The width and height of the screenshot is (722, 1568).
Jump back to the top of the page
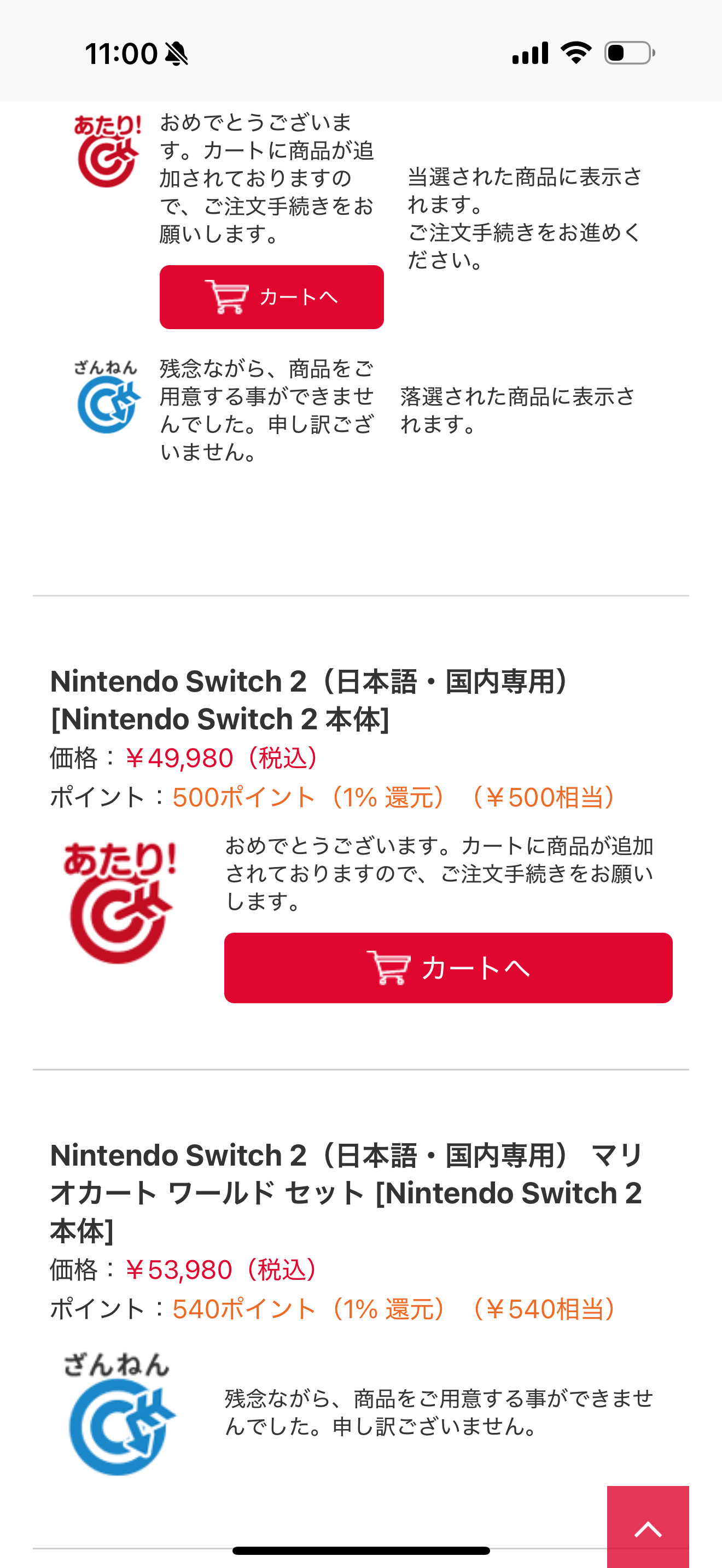pos(648,1526)
